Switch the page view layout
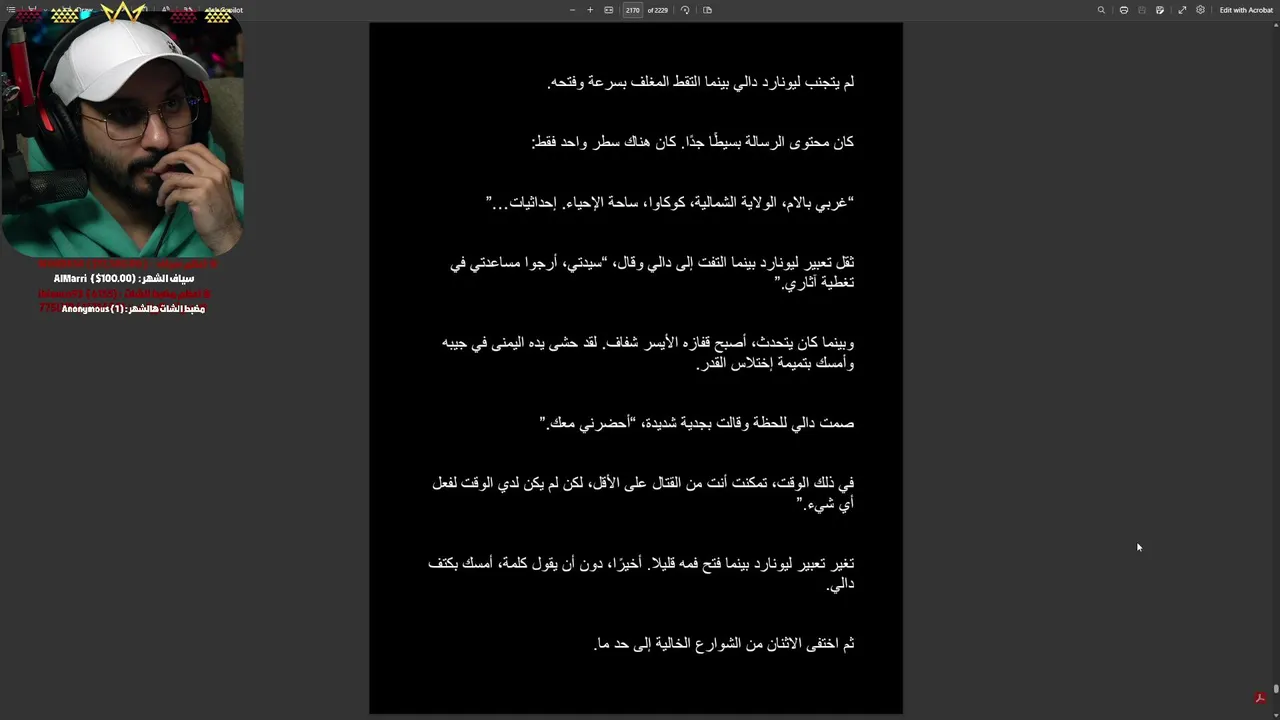This screenshot has height=720, width=1280. (x=707, y=10)
